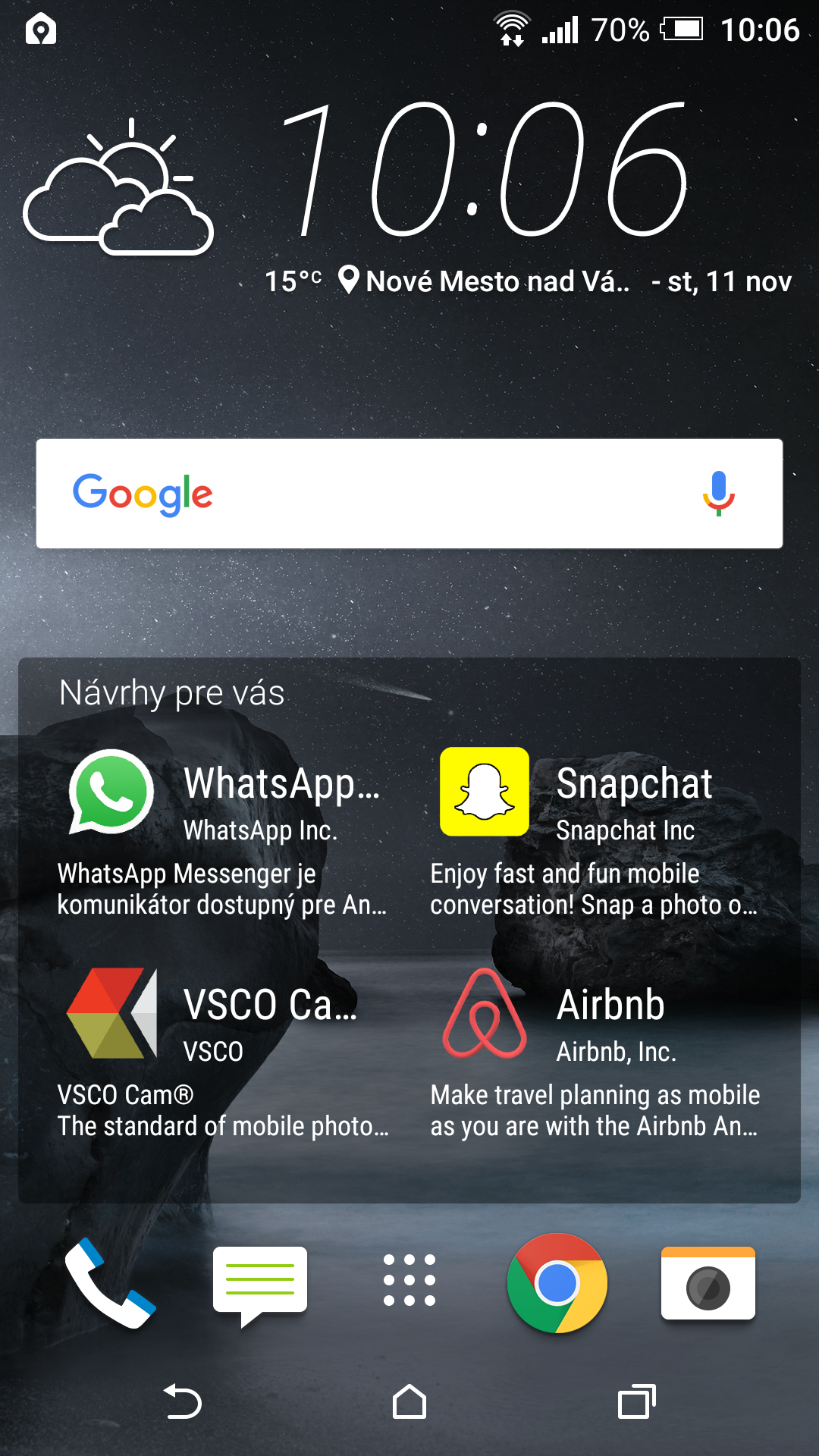
Task: Show recent apps
Action: (636, 1401)
